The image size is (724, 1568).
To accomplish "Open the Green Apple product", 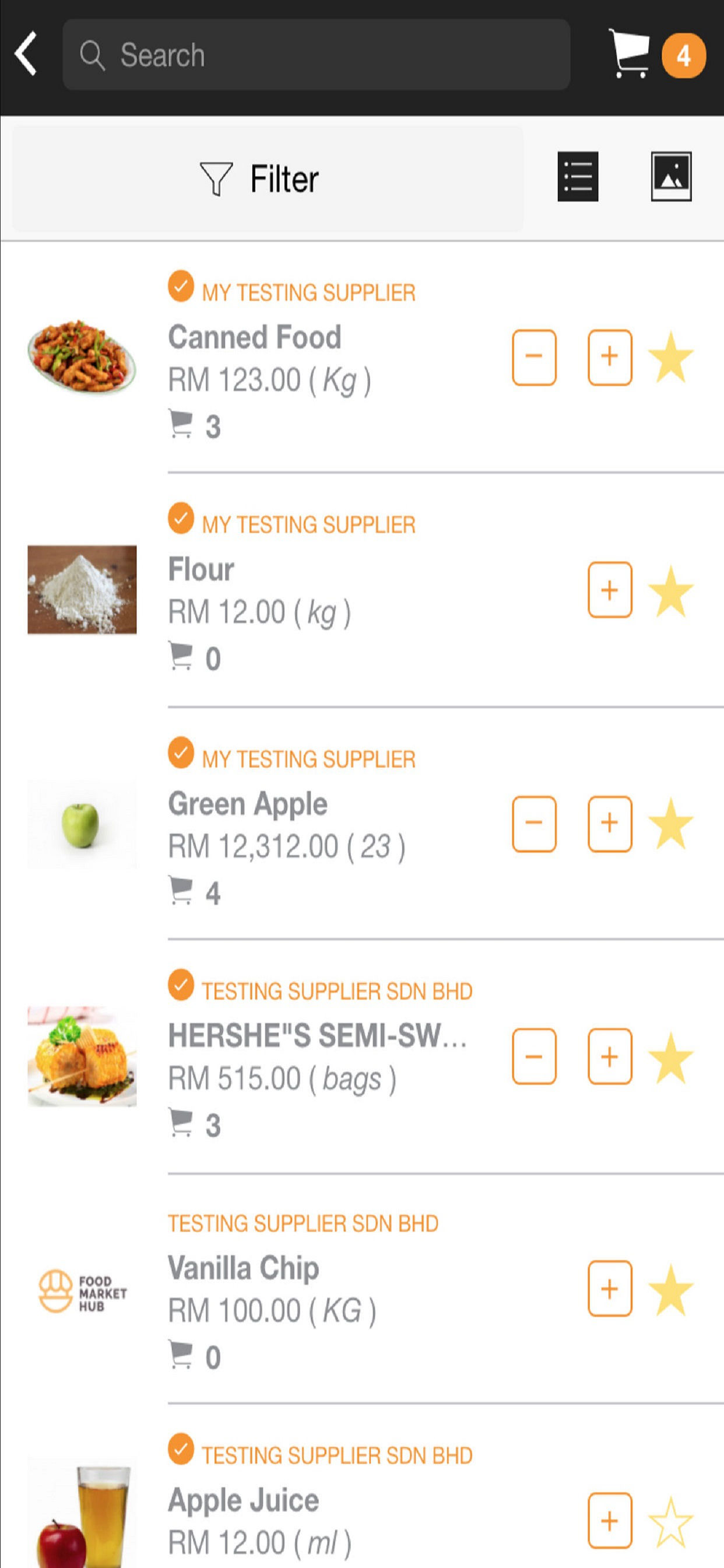I will pyautogui.click(x=248, y=803).
